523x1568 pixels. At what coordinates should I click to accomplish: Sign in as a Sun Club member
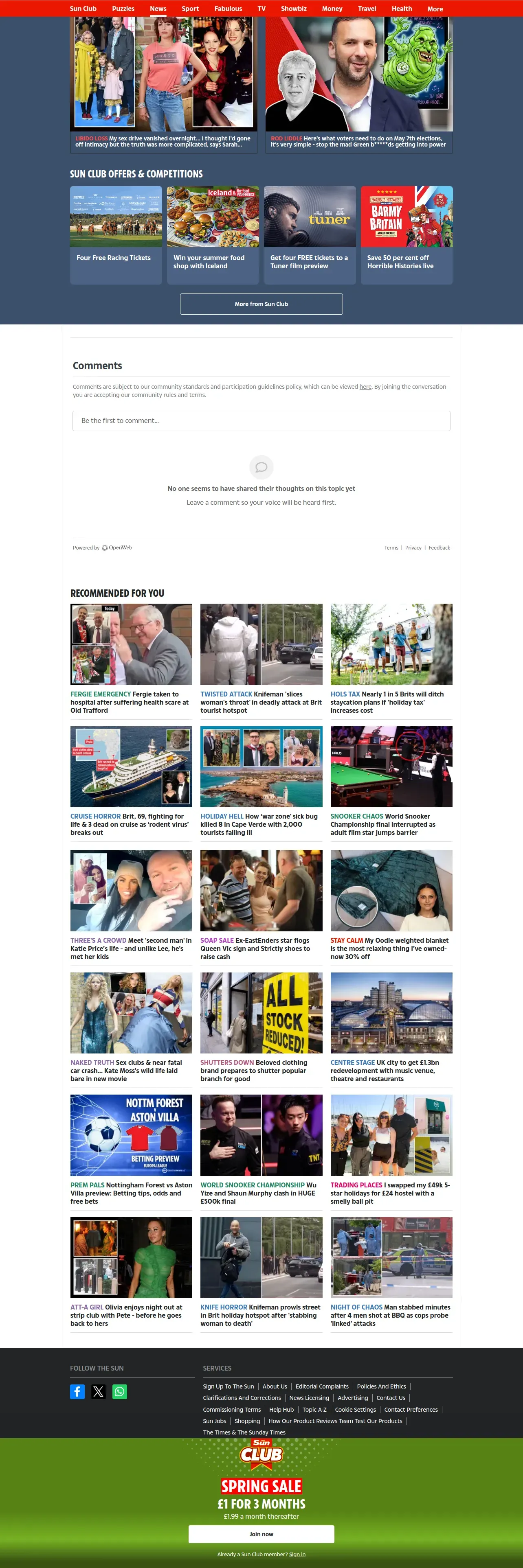pyautogui.click(x=297, y=1554)
